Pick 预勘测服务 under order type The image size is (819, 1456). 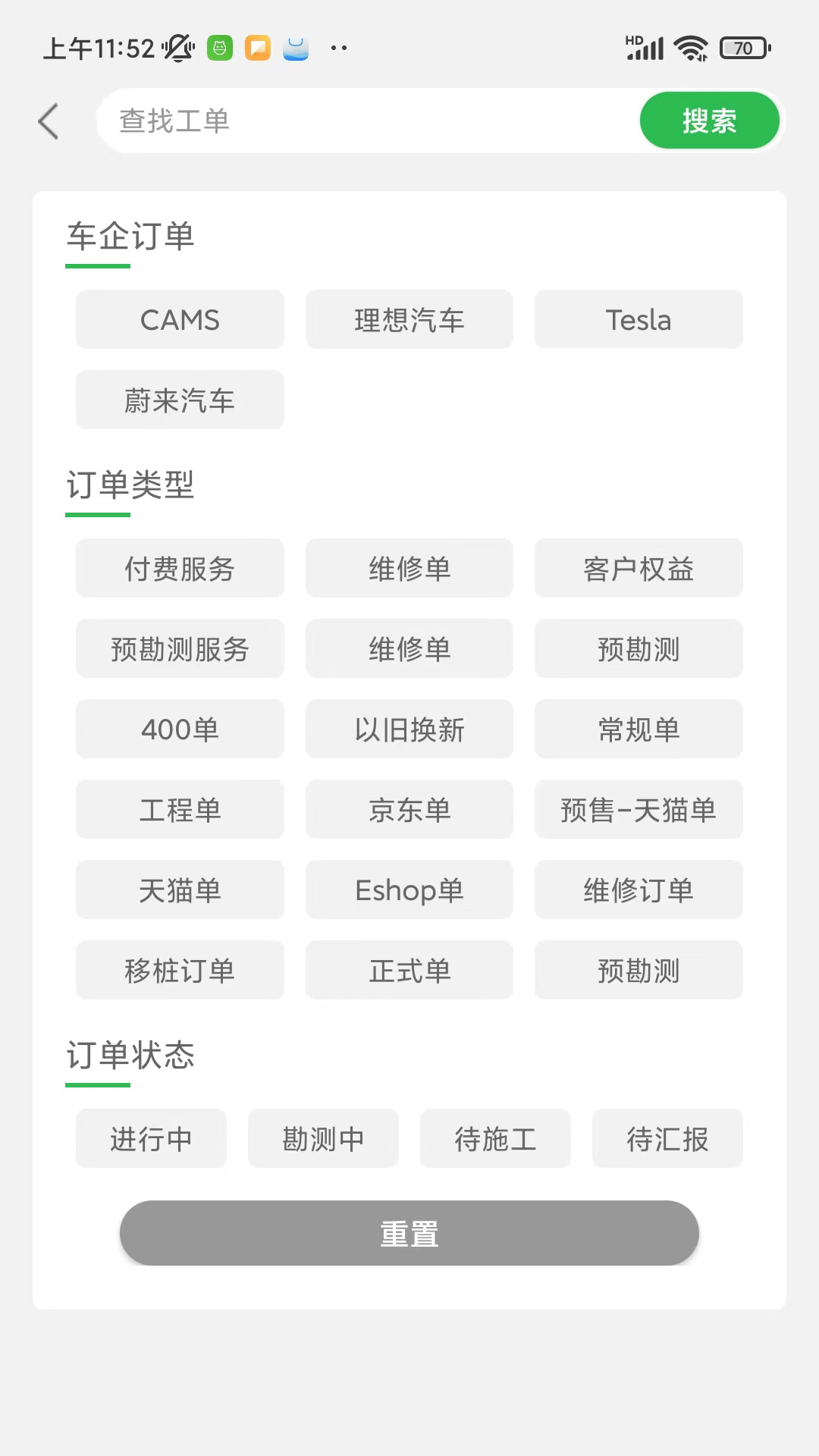click(x=179, y=648)
